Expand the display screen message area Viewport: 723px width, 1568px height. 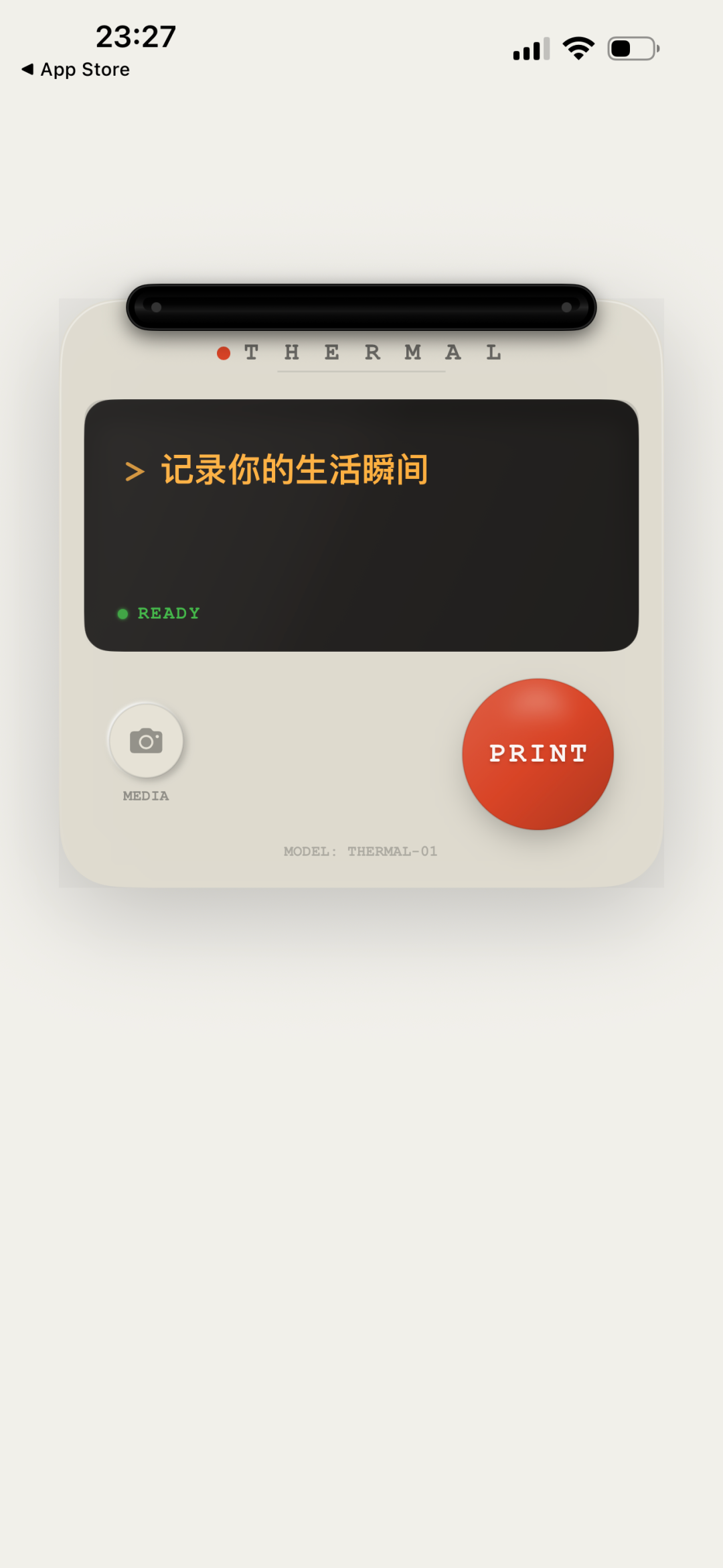click(x=361, y=522)
